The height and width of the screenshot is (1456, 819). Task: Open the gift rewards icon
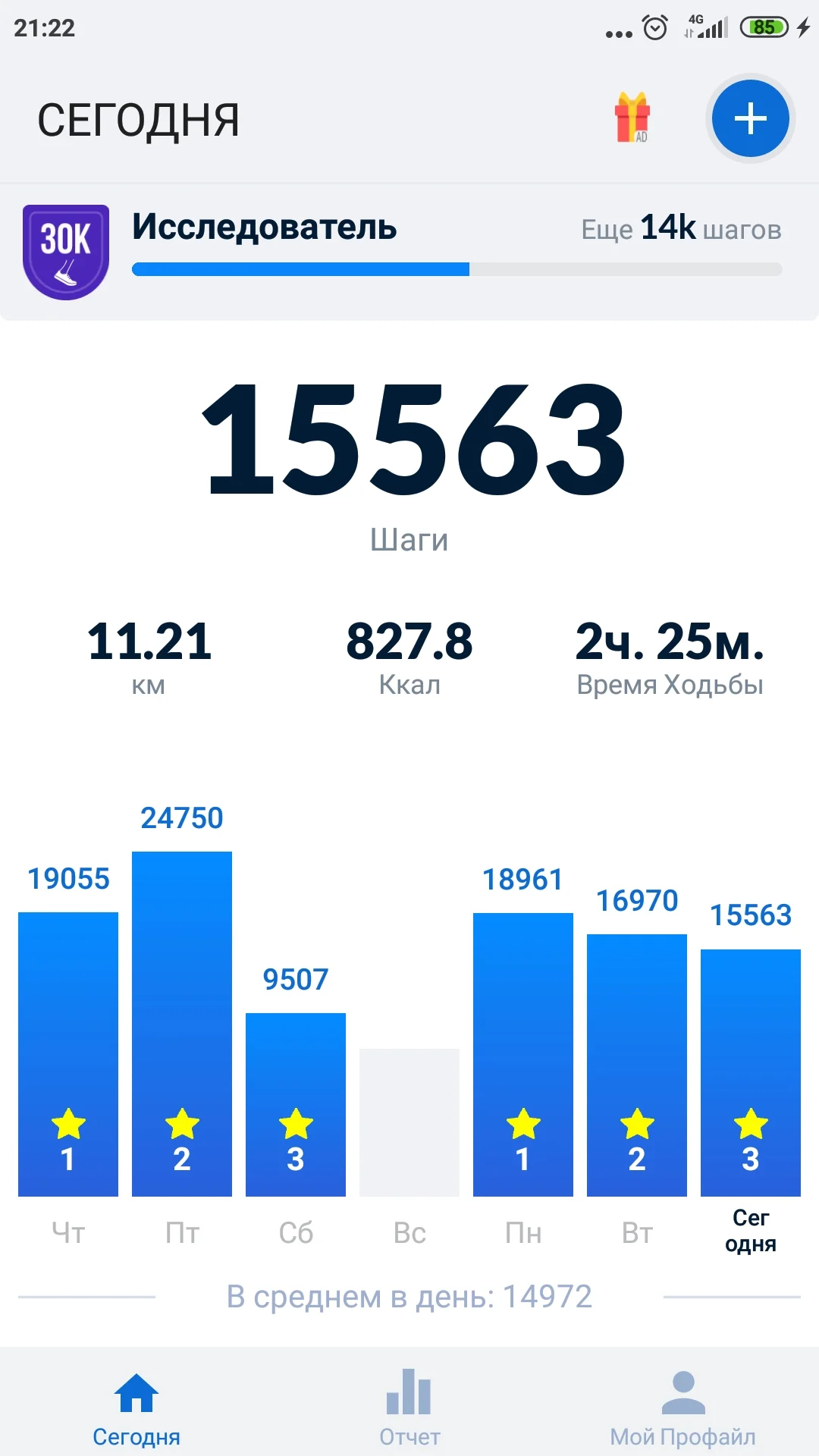point(631,119)
